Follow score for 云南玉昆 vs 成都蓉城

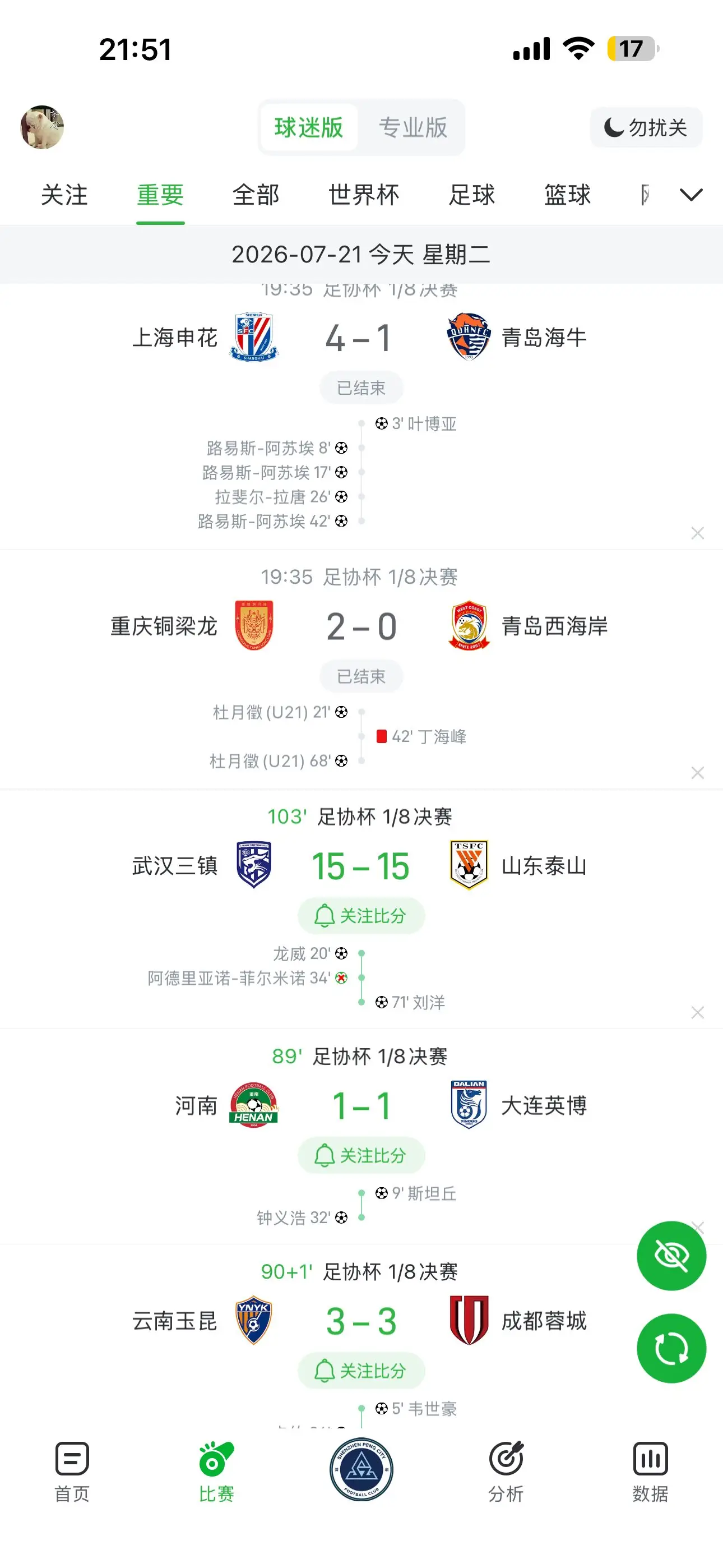361,1371
